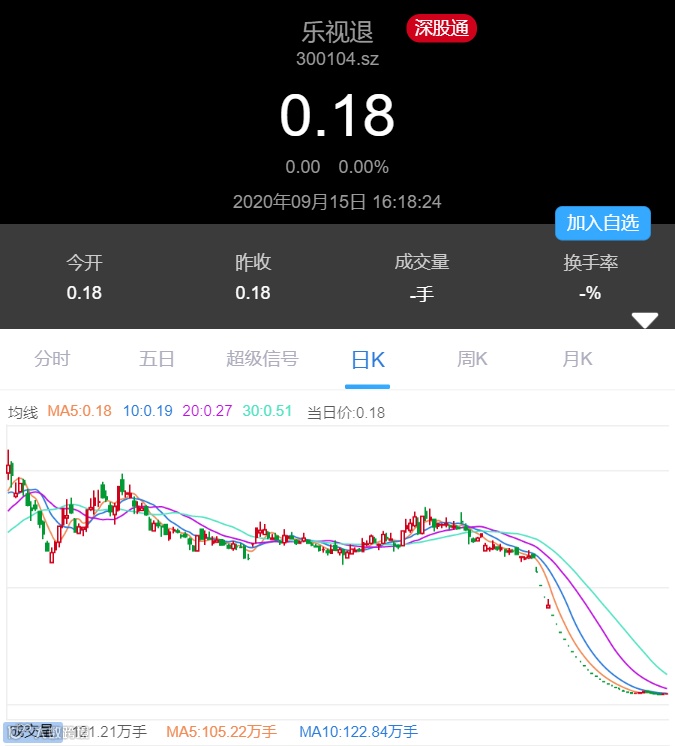Tap the 加入自选 button
Viewport: 675px width, 746px height.
click(x=602, y=223)
